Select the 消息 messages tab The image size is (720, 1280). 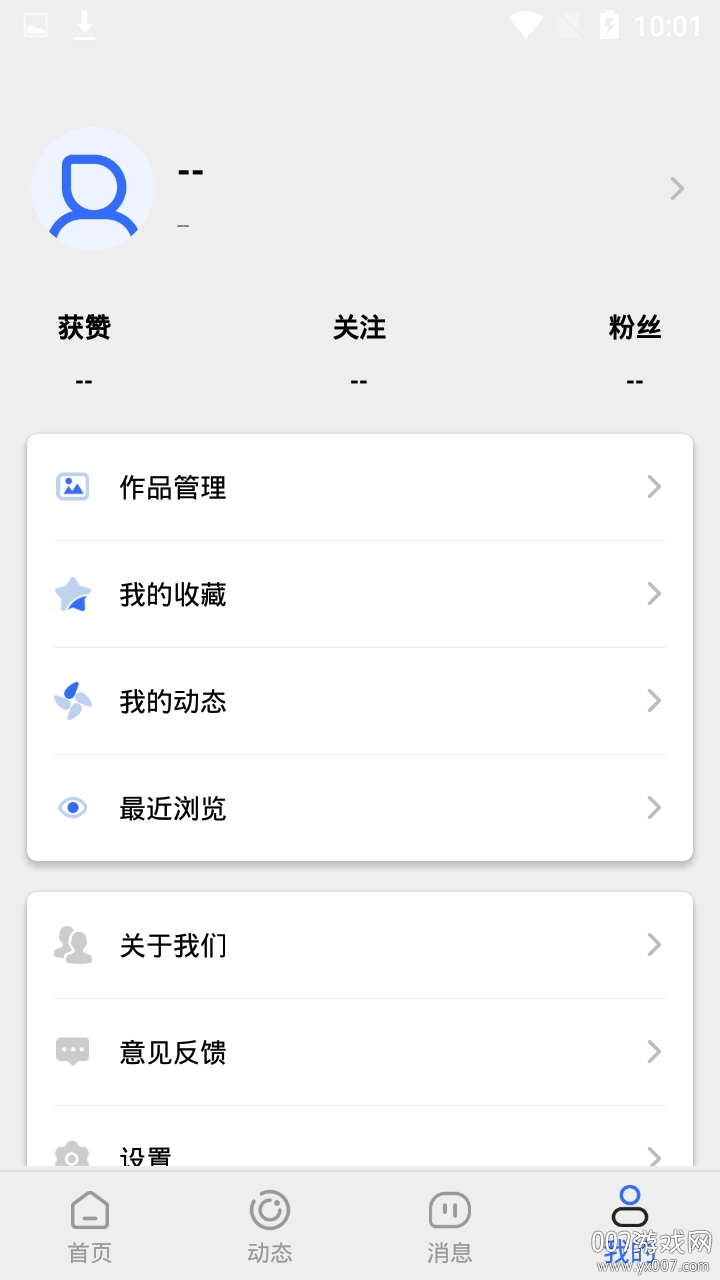click(x=450, y=1222)
